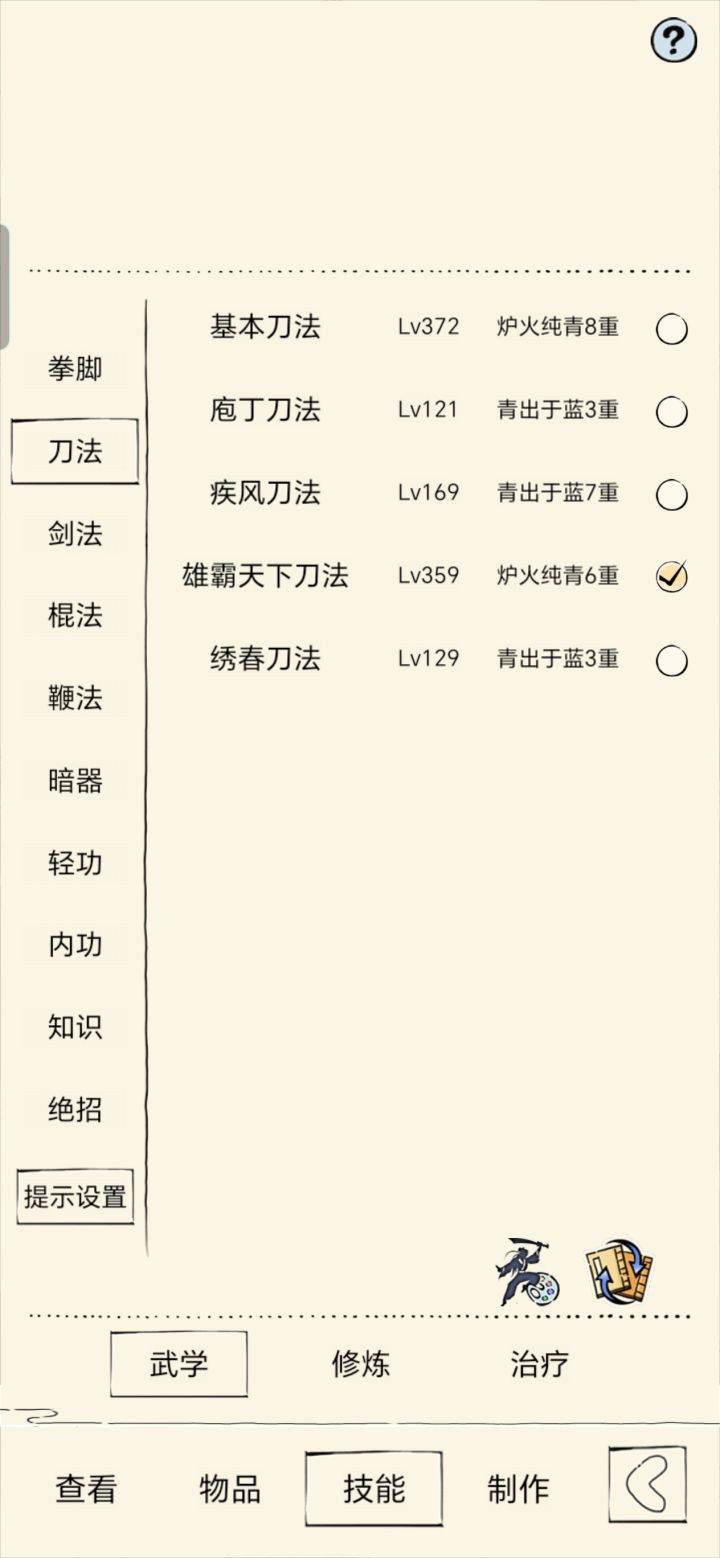Viewport: 720px width, 1558px height.
Task: Open the 制作 crafting tab
Action: (517, 1489)
